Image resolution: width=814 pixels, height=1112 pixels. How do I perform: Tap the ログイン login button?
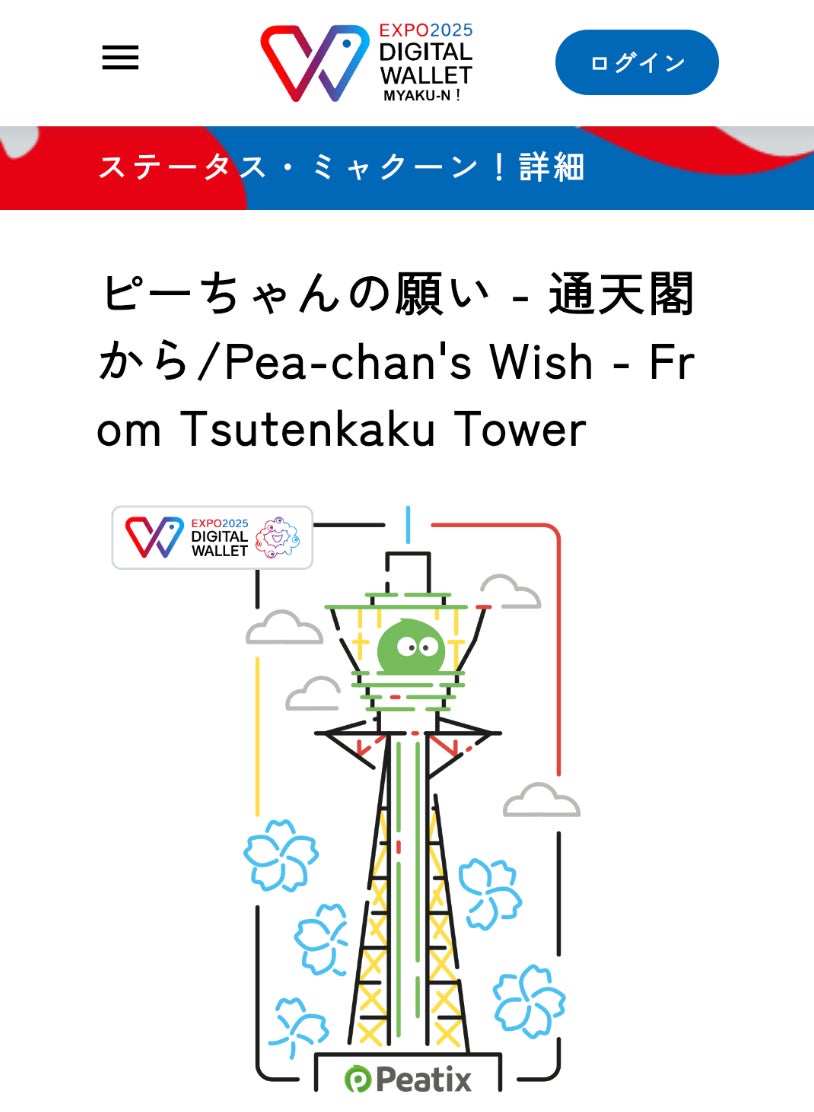coord(637,63)
